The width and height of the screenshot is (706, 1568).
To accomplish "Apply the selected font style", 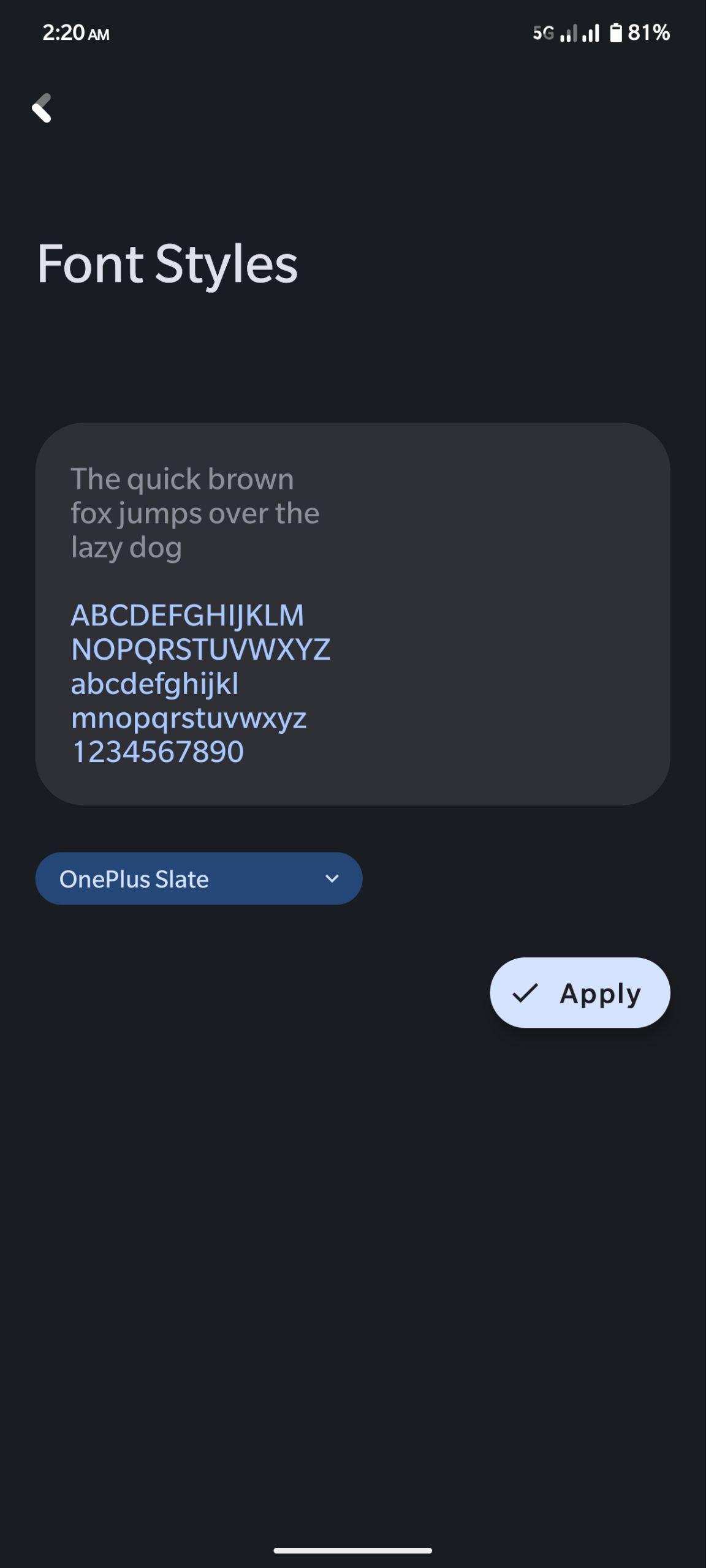I will point(580,992).
